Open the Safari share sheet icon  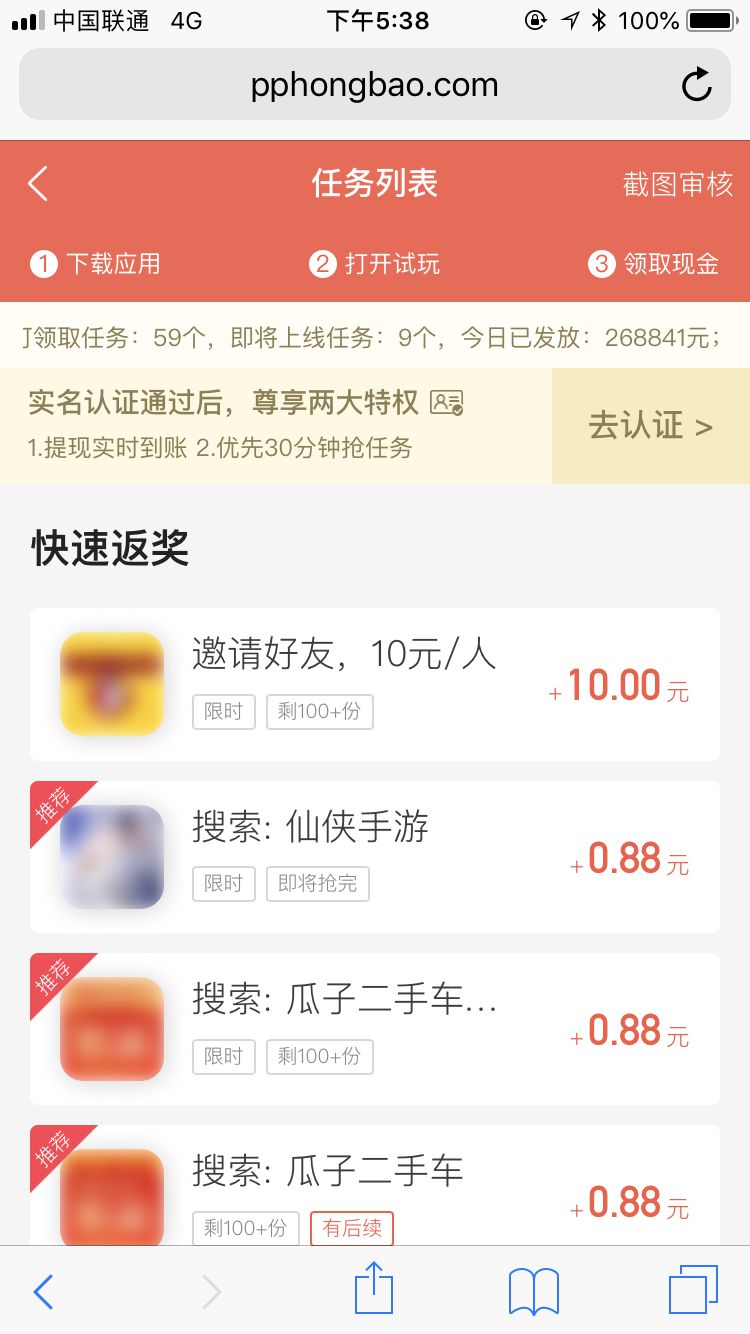click(374, 1291)
